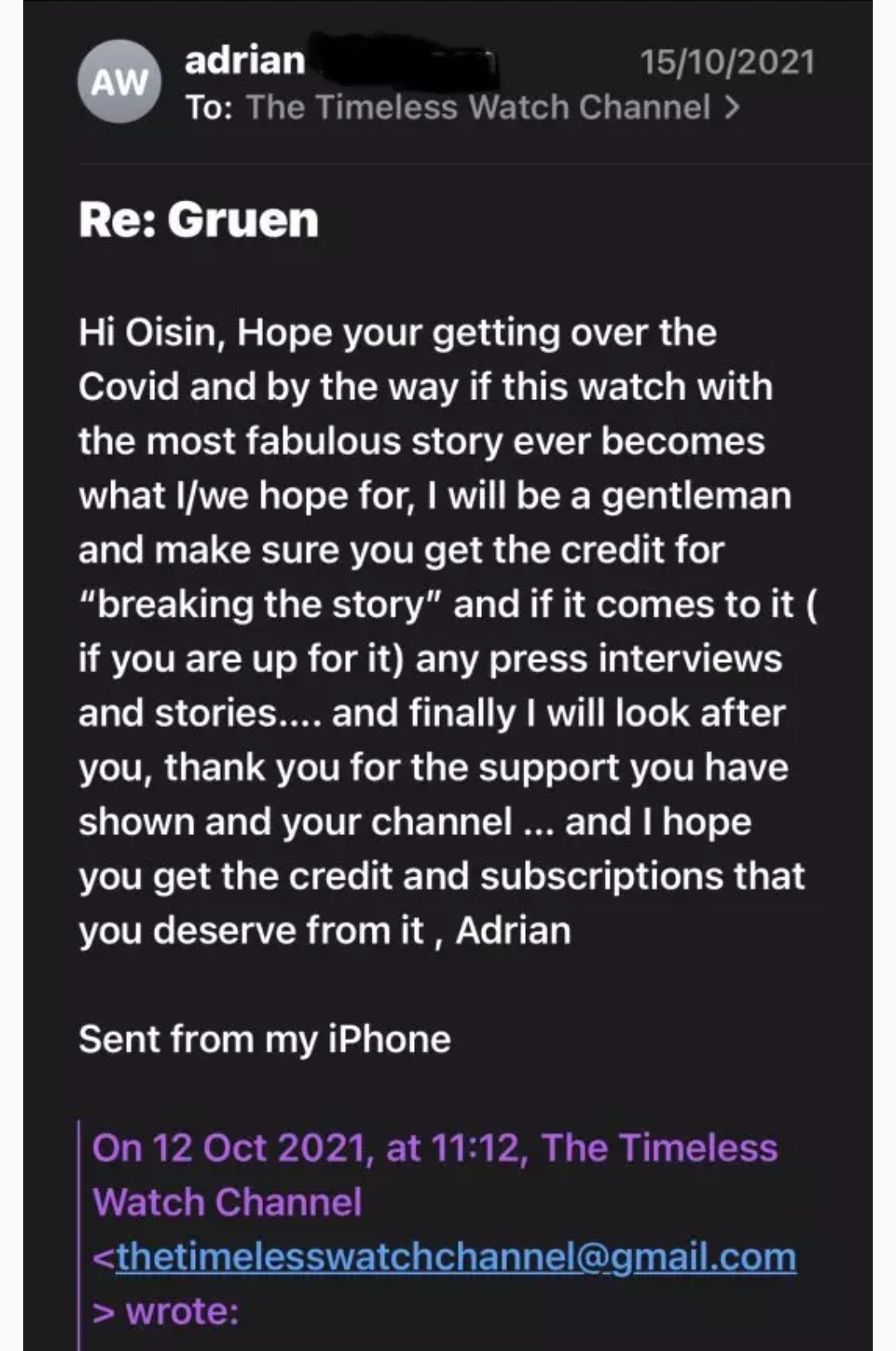Image resolution: width=896 pixels, height=1351 pixels.
Task: Open recipient The Timeless Watch Channel details
Action: tap(491, 108)
